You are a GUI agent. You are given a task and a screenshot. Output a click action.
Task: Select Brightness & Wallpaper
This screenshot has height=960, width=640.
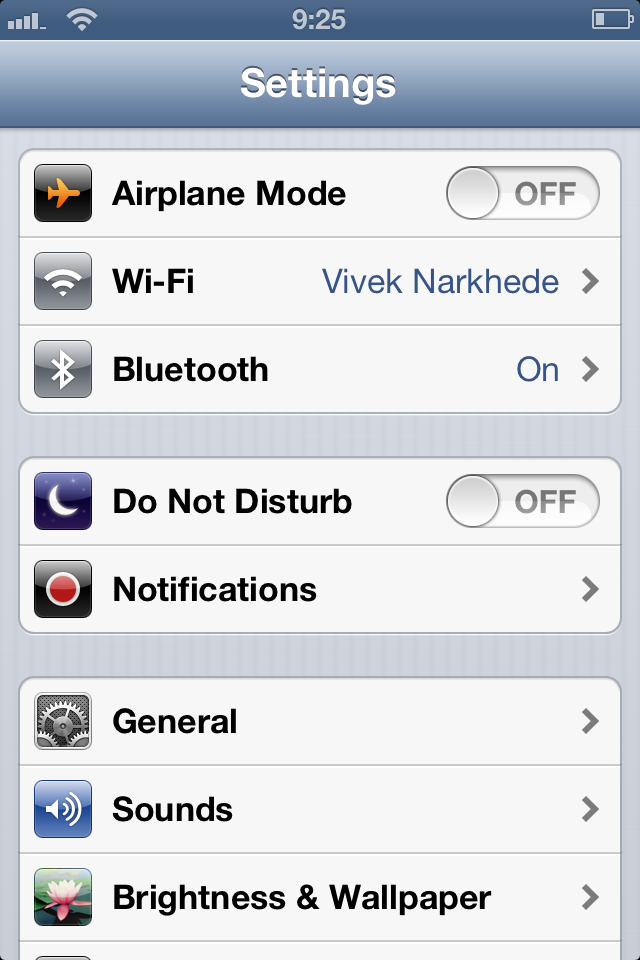(x=320, y=897)
